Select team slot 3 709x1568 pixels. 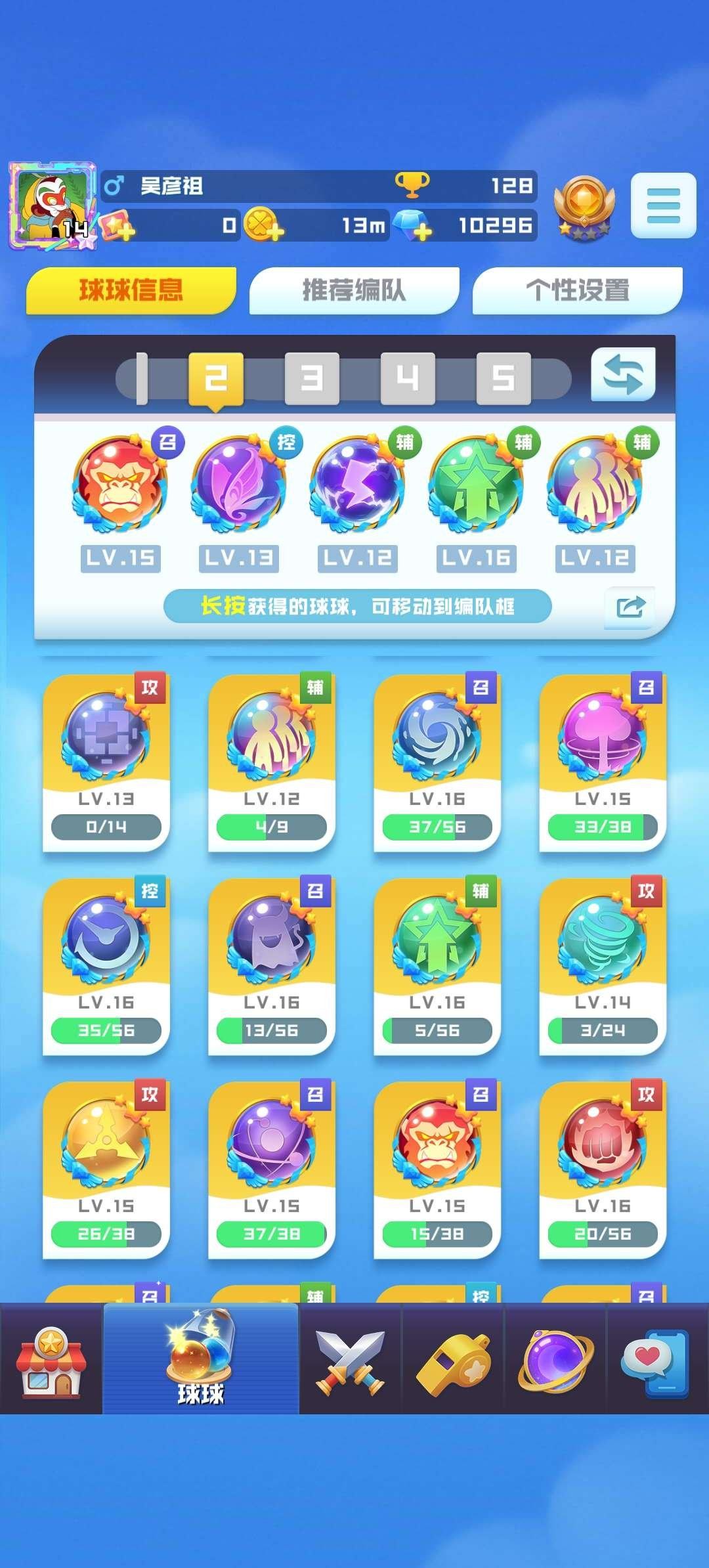(312, 378)
